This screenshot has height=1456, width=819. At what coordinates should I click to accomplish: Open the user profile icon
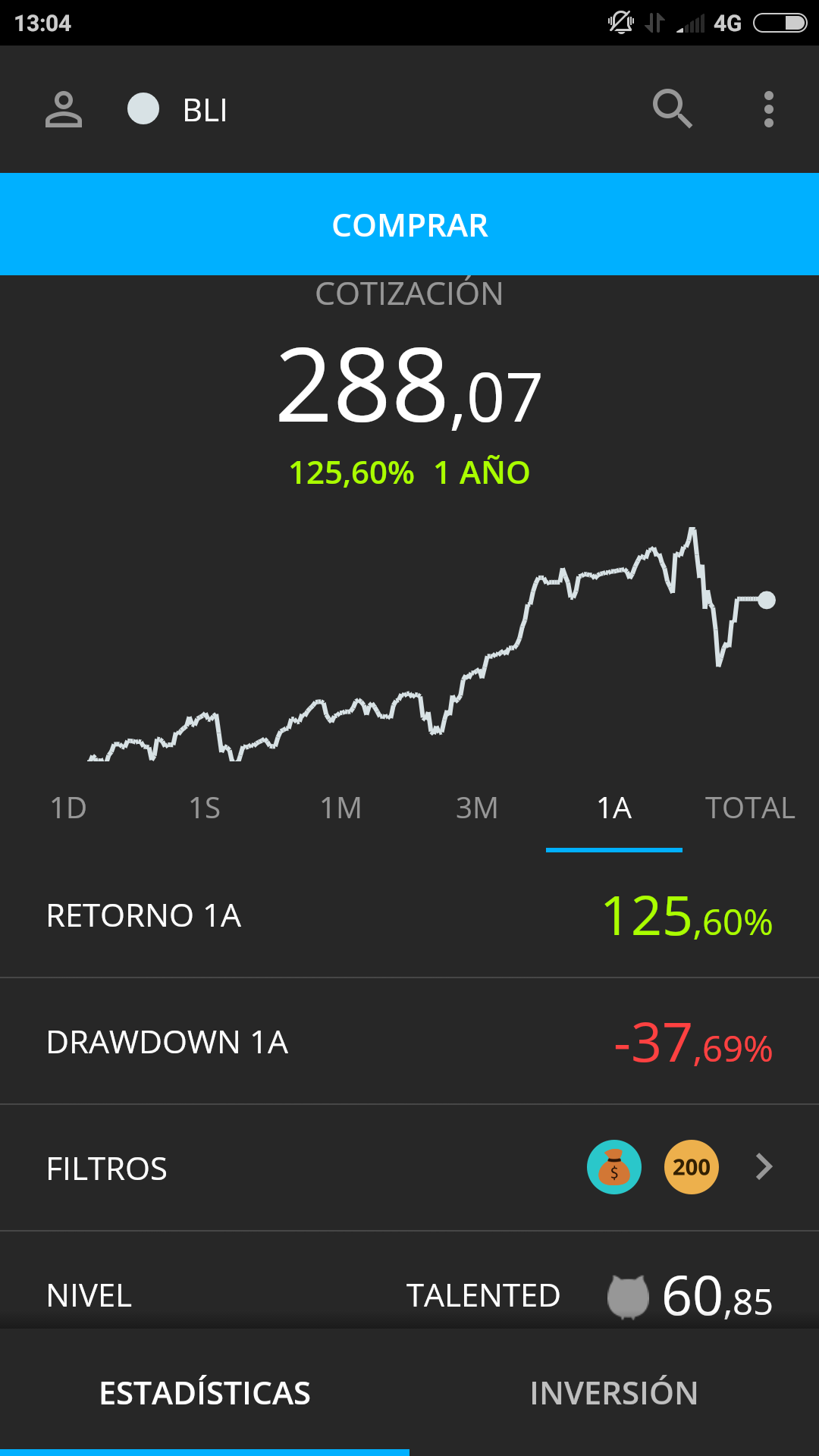[64, 110]
